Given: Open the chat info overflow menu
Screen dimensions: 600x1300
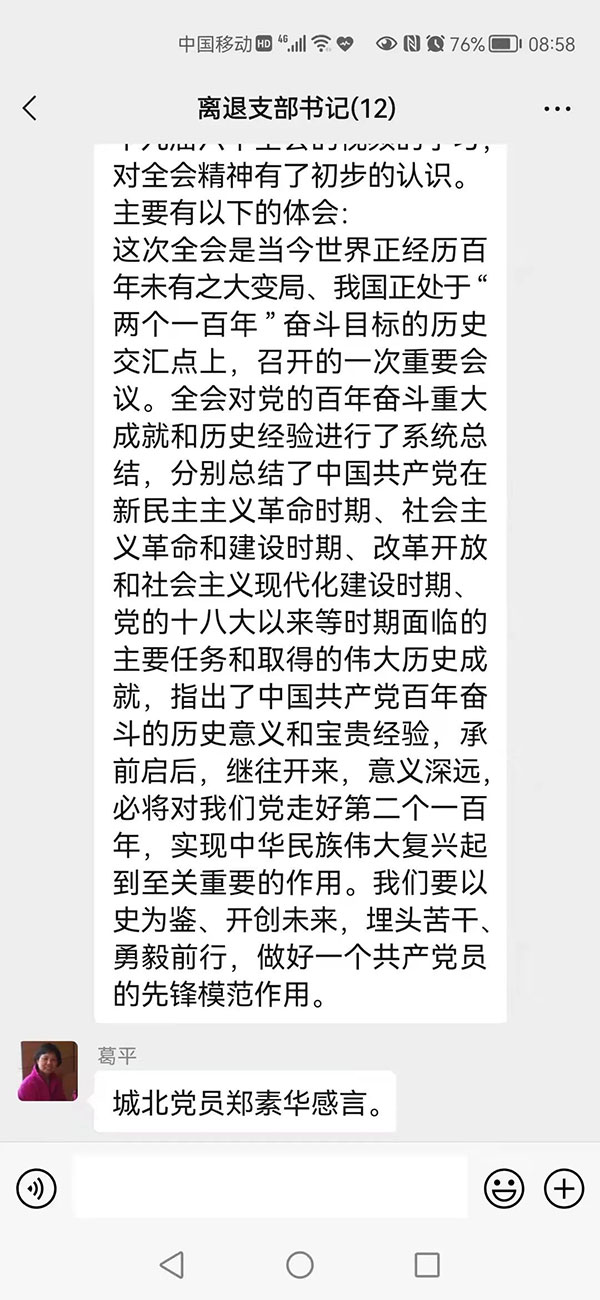Looking at the screenshot, I should point(558,108).
